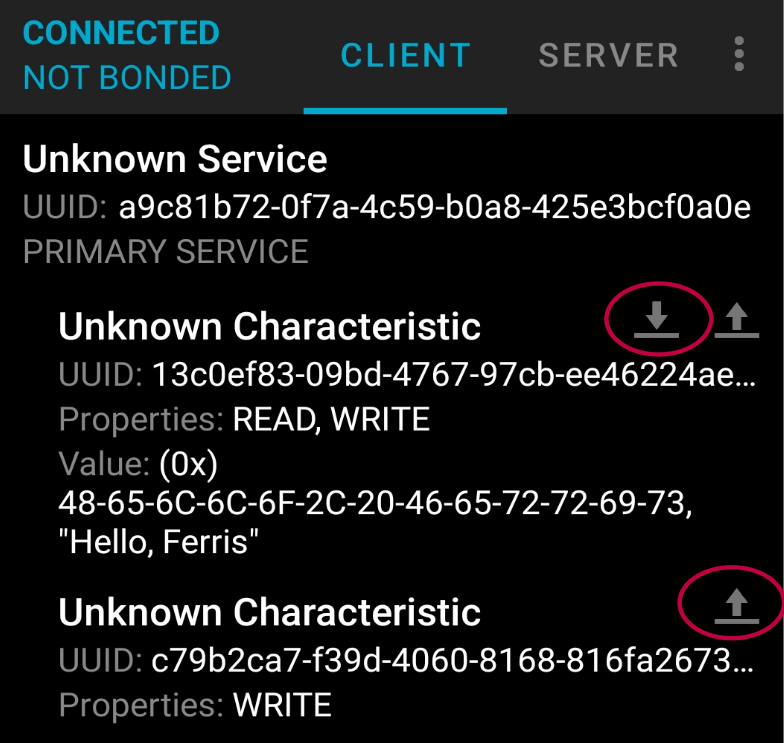The image size is (784, 743).
Task: Open the three-dot overflow menu
Action: point(739,54)
